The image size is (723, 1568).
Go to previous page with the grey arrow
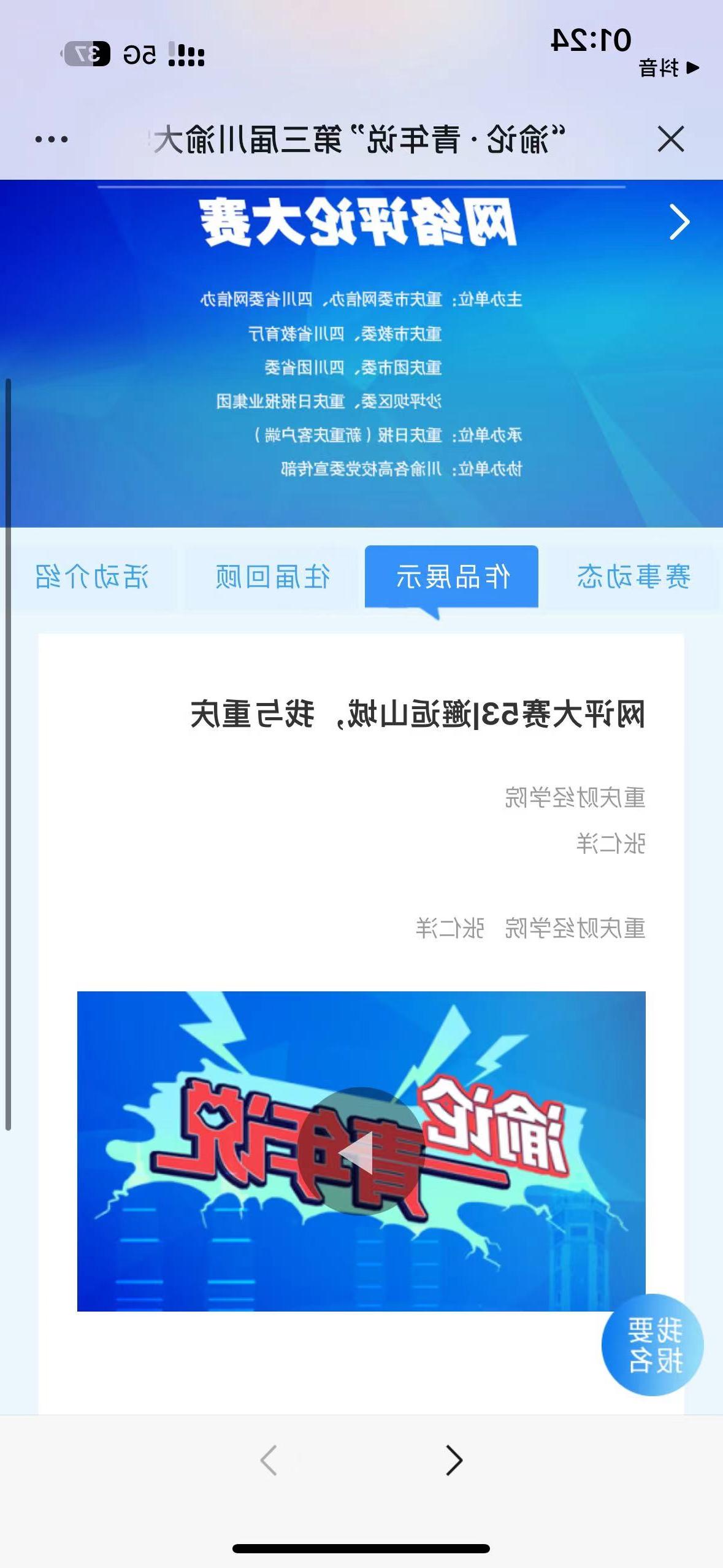(269, 1460)
